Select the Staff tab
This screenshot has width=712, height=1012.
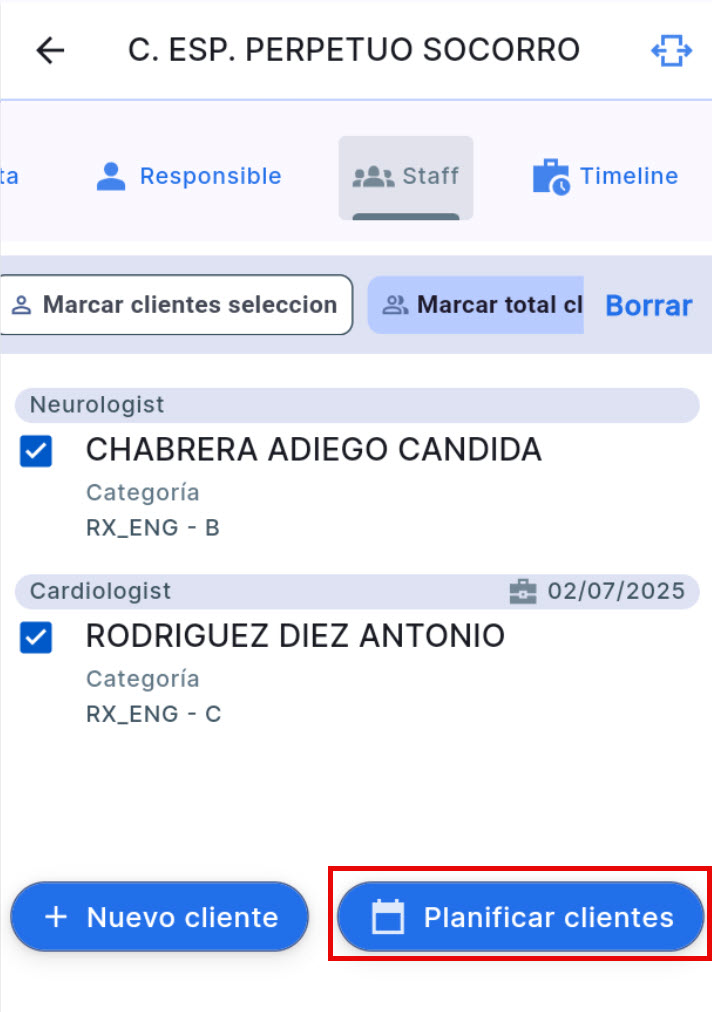coord(406,177)
